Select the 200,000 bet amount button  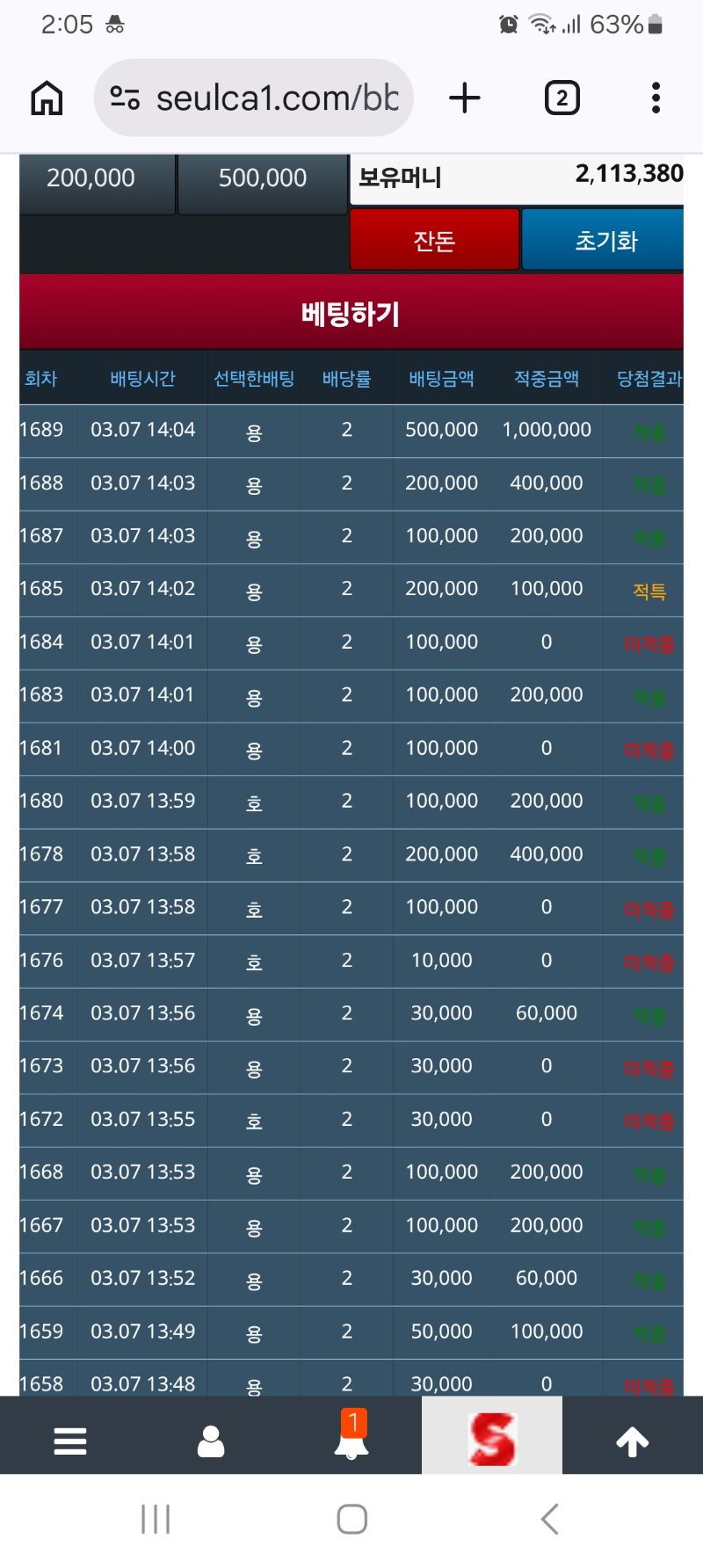(91, 179)
